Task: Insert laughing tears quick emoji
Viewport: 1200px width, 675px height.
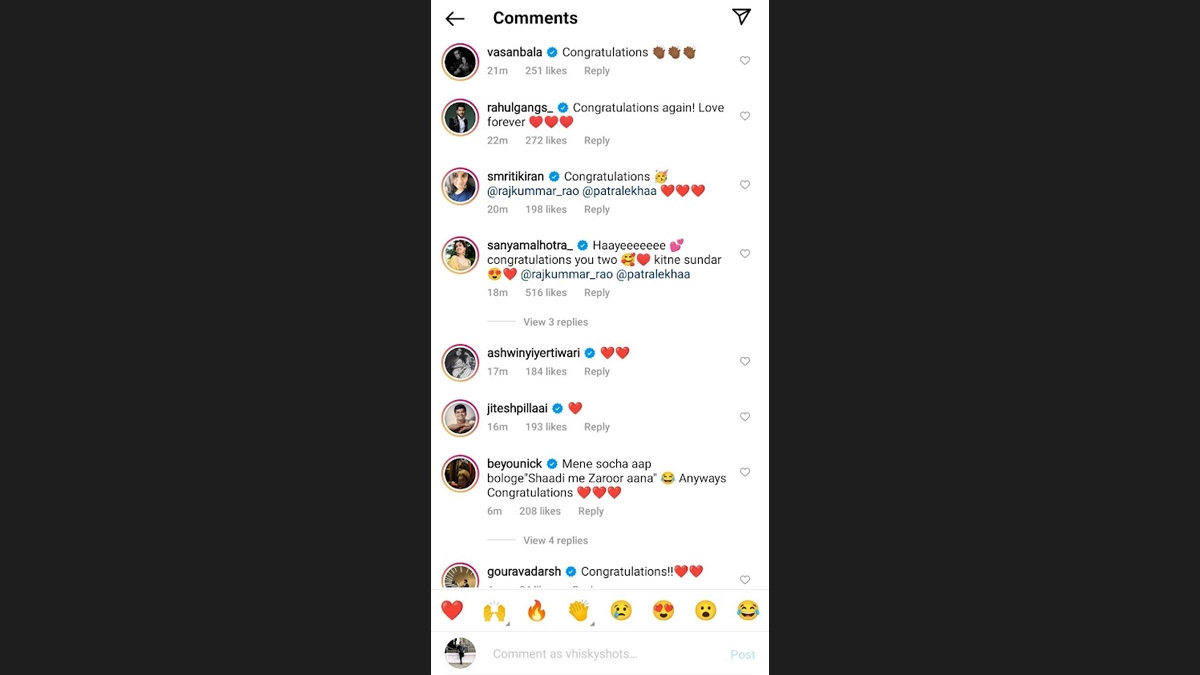Action: click(x=748, y=610)
